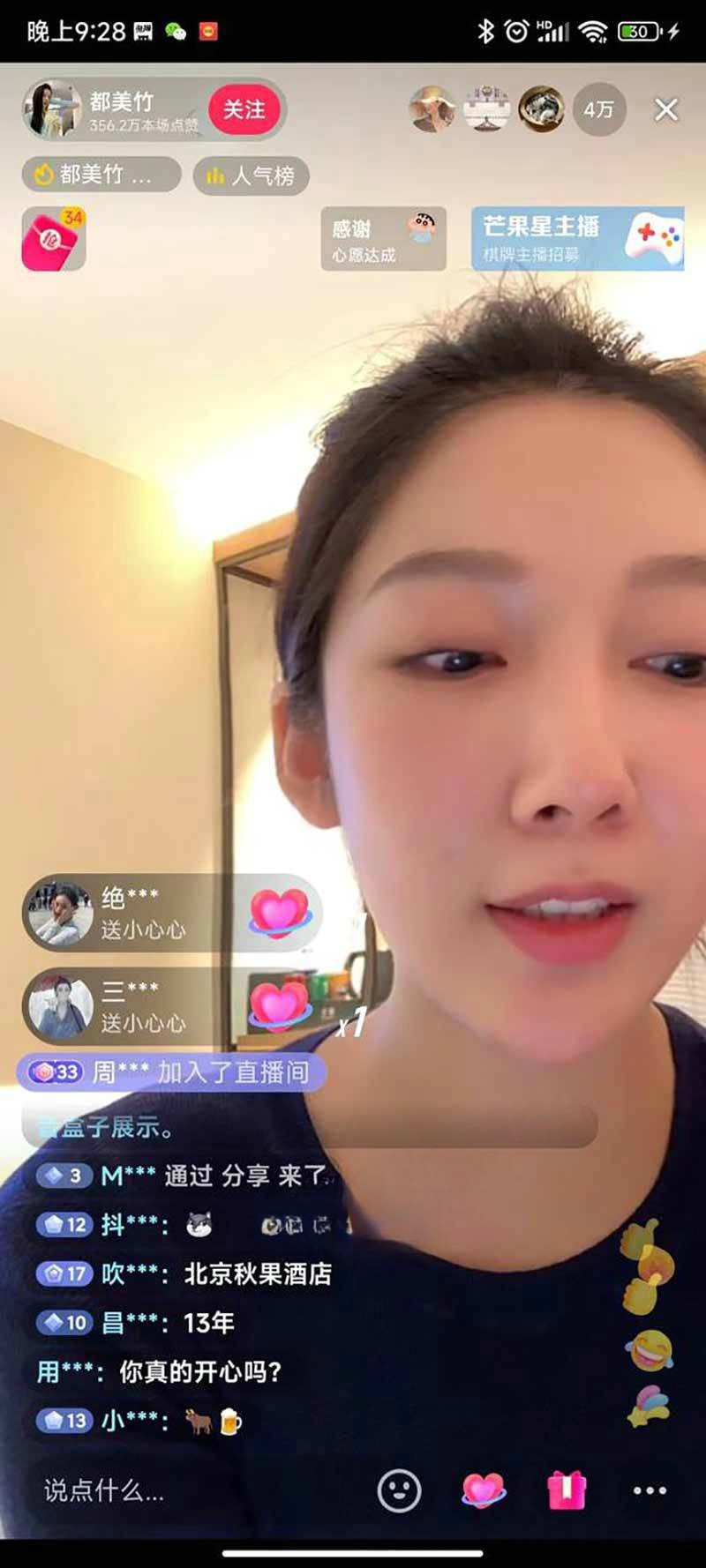This screenshot has width=706, height=1568.
Task: Follow the streamer with 关注 button
Action: coord(244,109)
